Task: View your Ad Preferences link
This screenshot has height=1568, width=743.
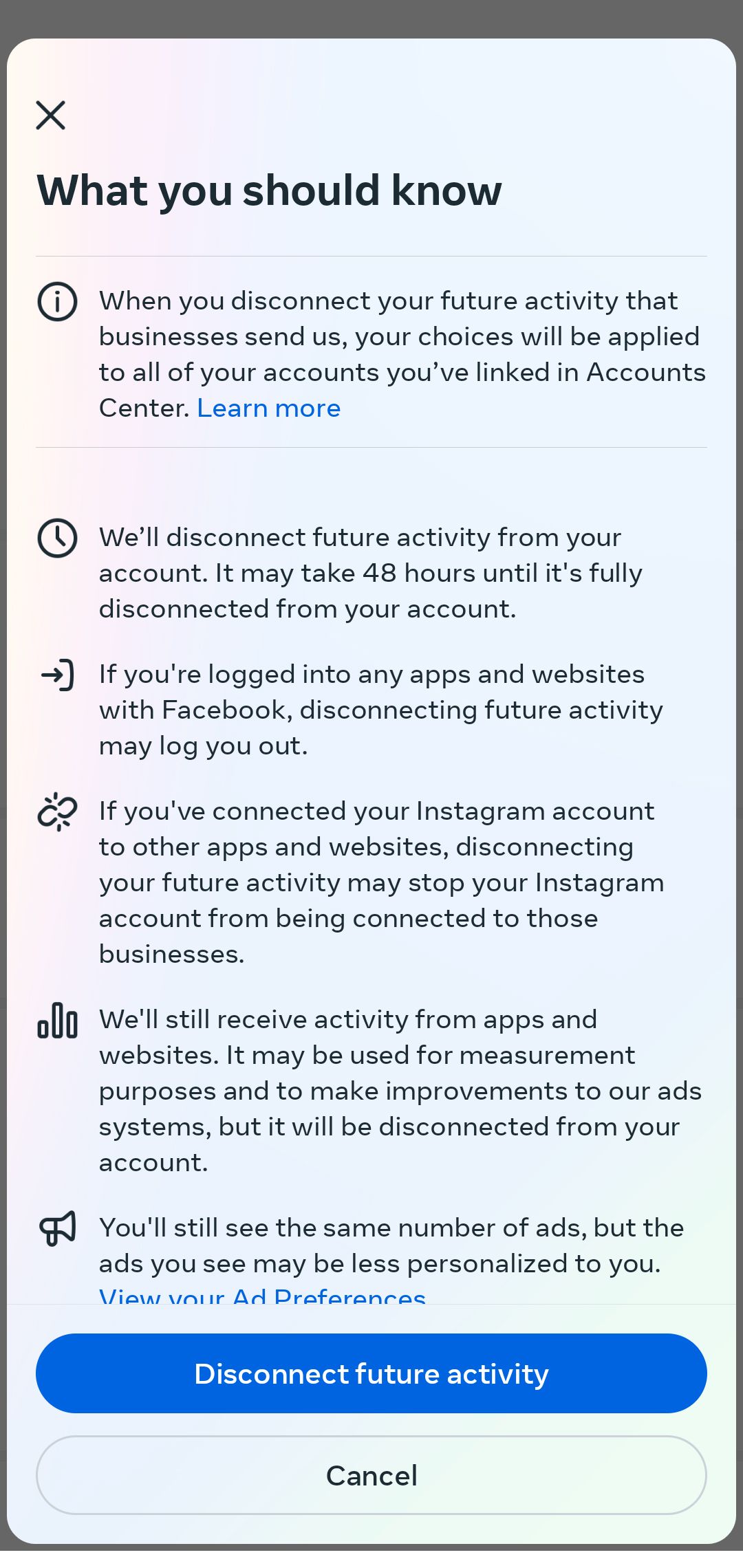Action: tap(262, 1296)
